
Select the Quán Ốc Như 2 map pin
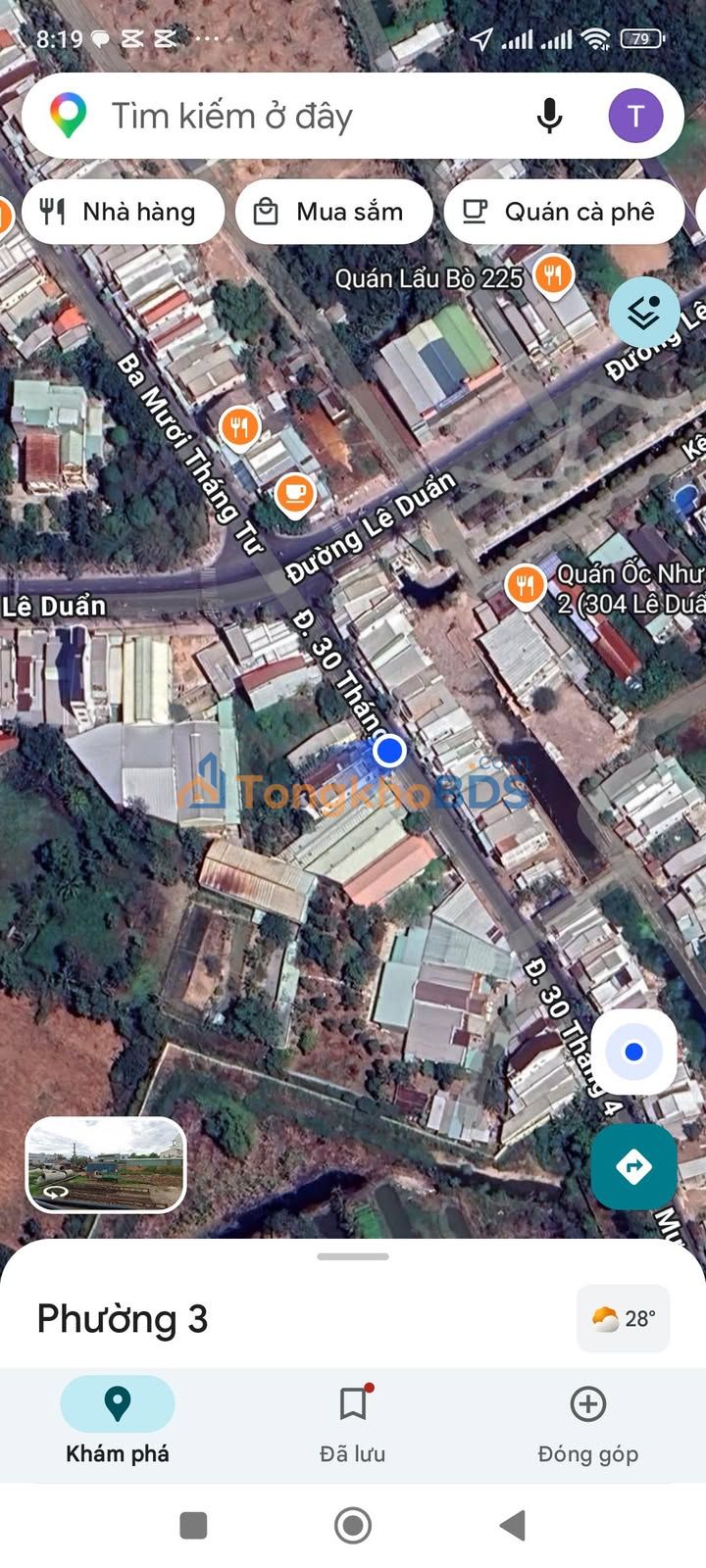tap(526, 585)
